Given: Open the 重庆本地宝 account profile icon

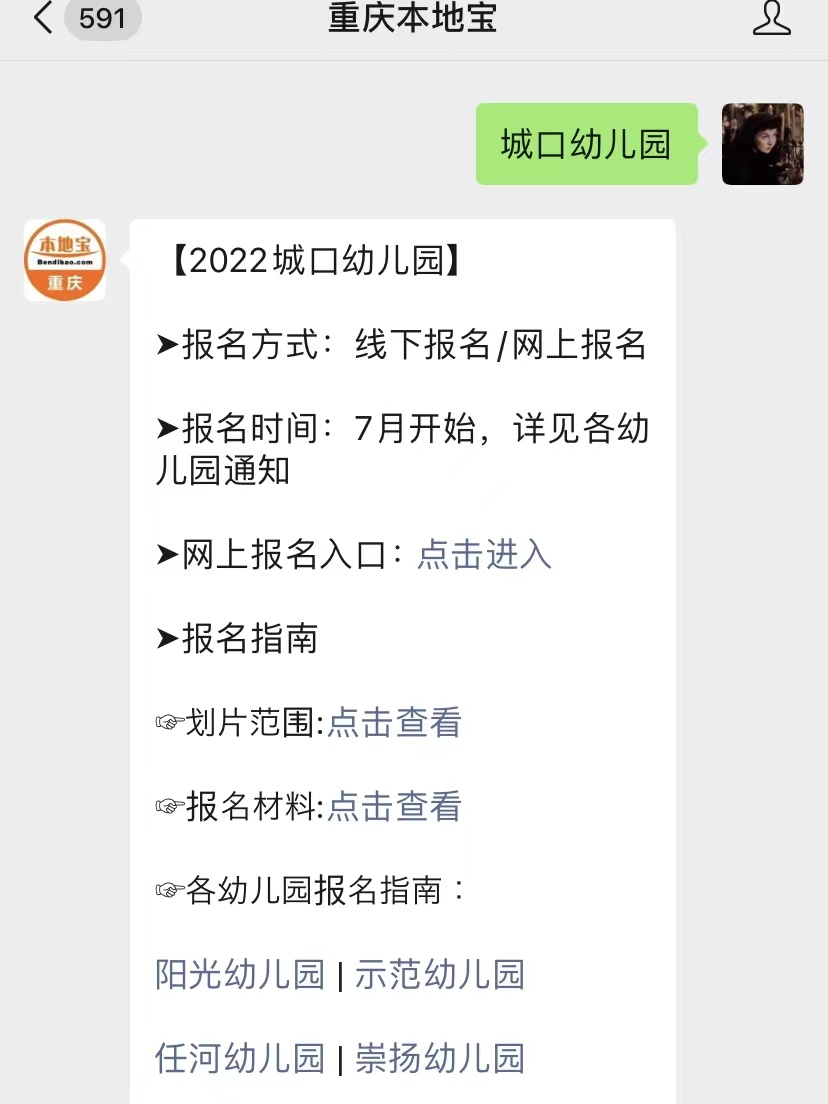Looking at the screenshot, I should click(771, 19).
